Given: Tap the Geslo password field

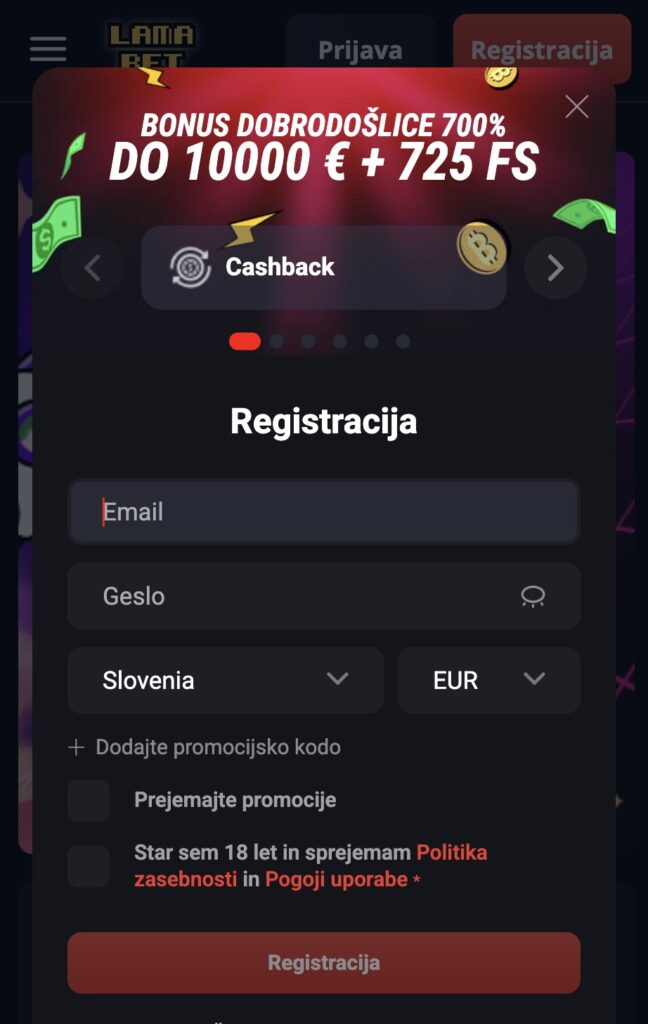Looking at the screenshot, I should (x=300, y=596).
